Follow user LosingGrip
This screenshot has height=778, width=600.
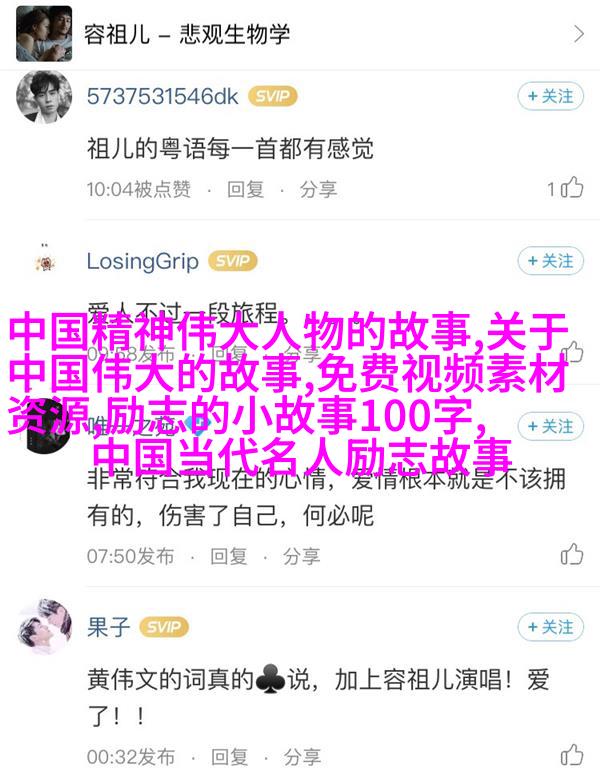point(550,261)
